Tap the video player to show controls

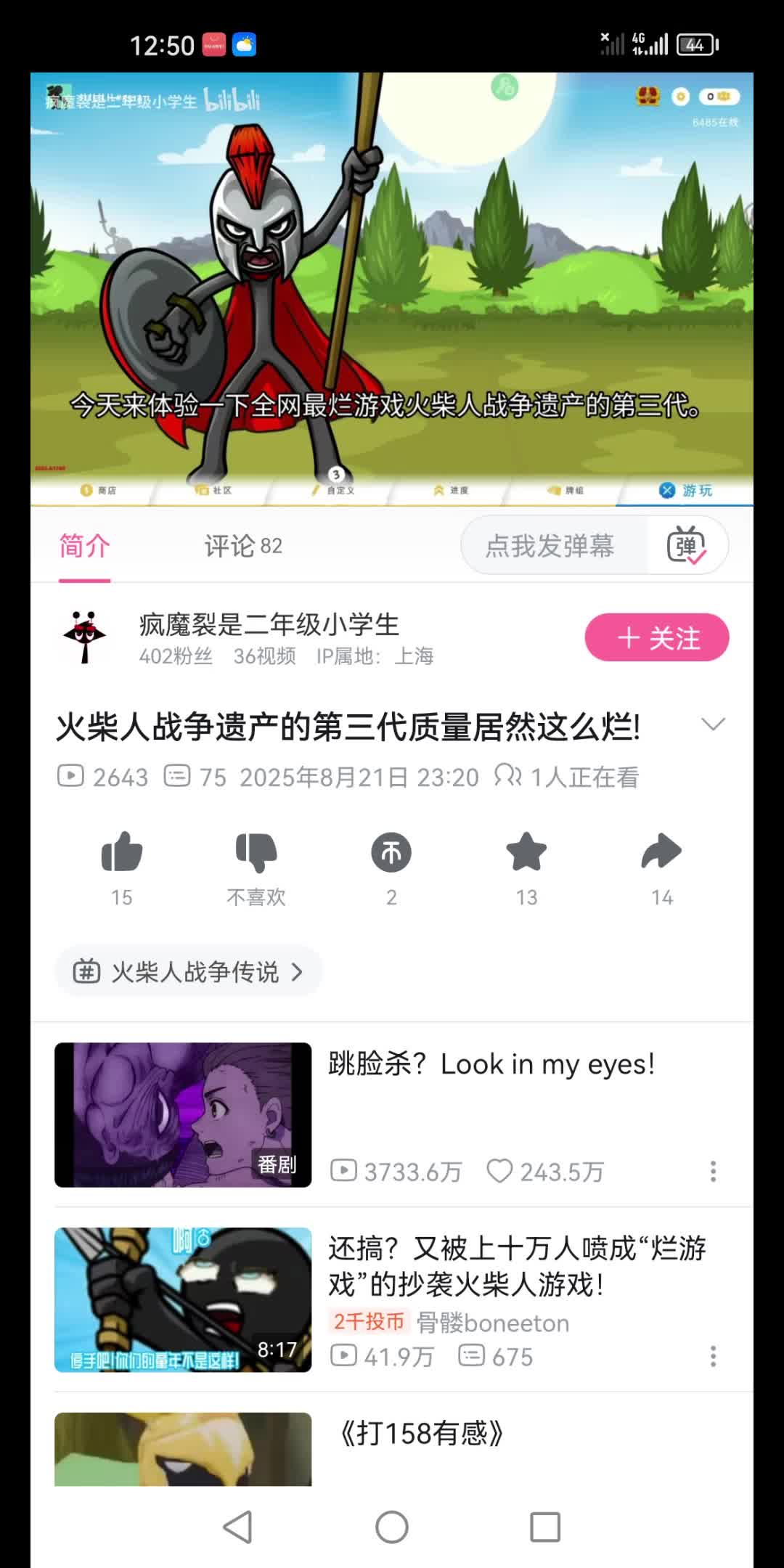[x=392, y=290]
